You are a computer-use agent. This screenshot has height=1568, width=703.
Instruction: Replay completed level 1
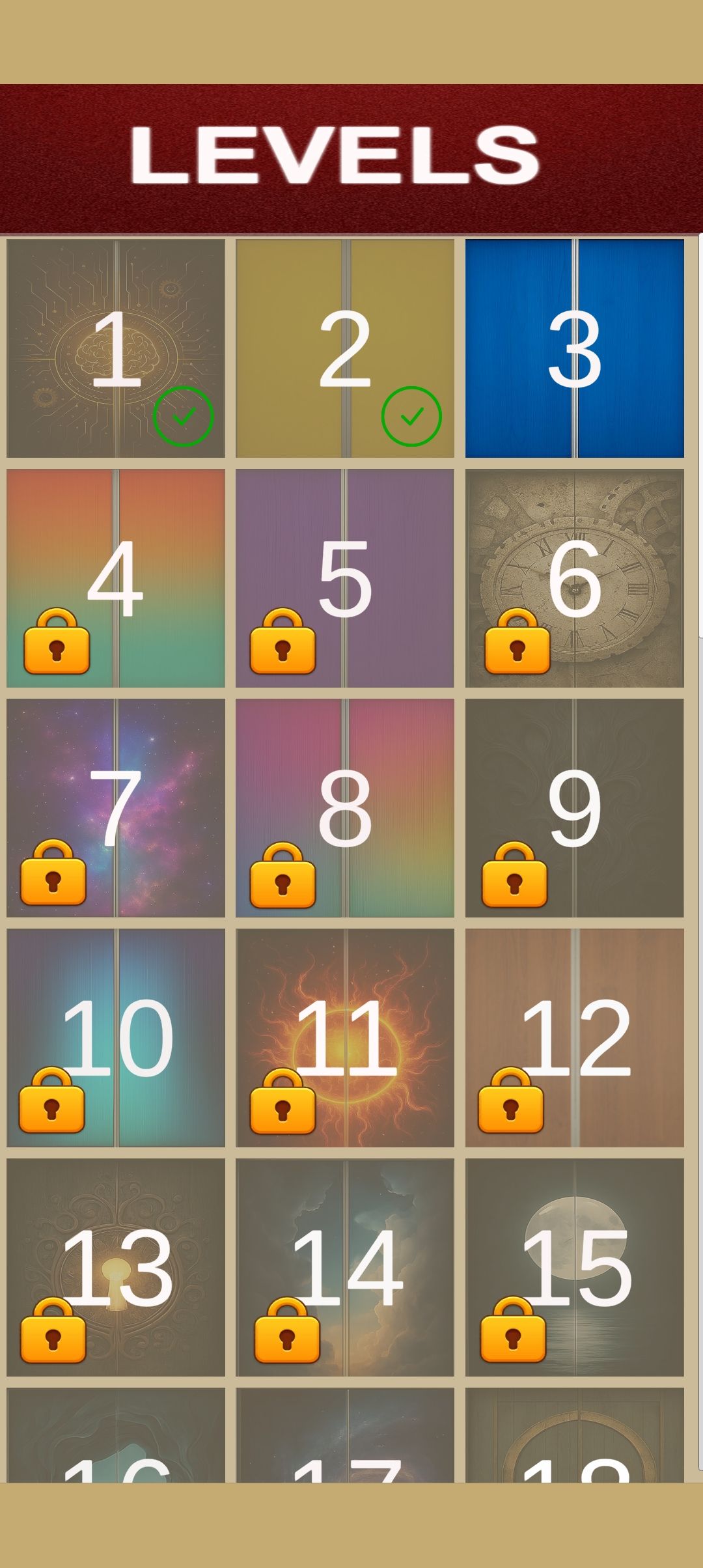116,348
